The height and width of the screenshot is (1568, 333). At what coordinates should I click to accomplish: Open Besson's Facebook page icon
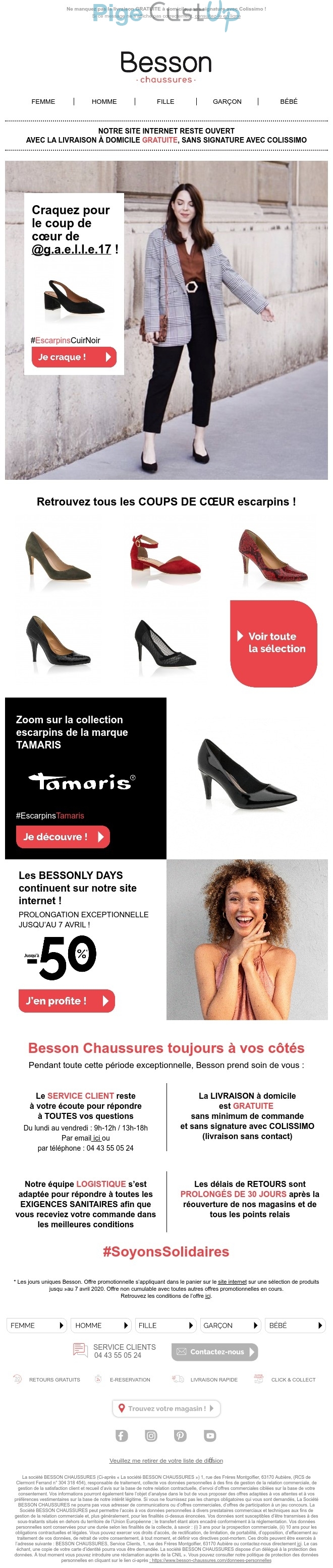(x=122, y=1435)
